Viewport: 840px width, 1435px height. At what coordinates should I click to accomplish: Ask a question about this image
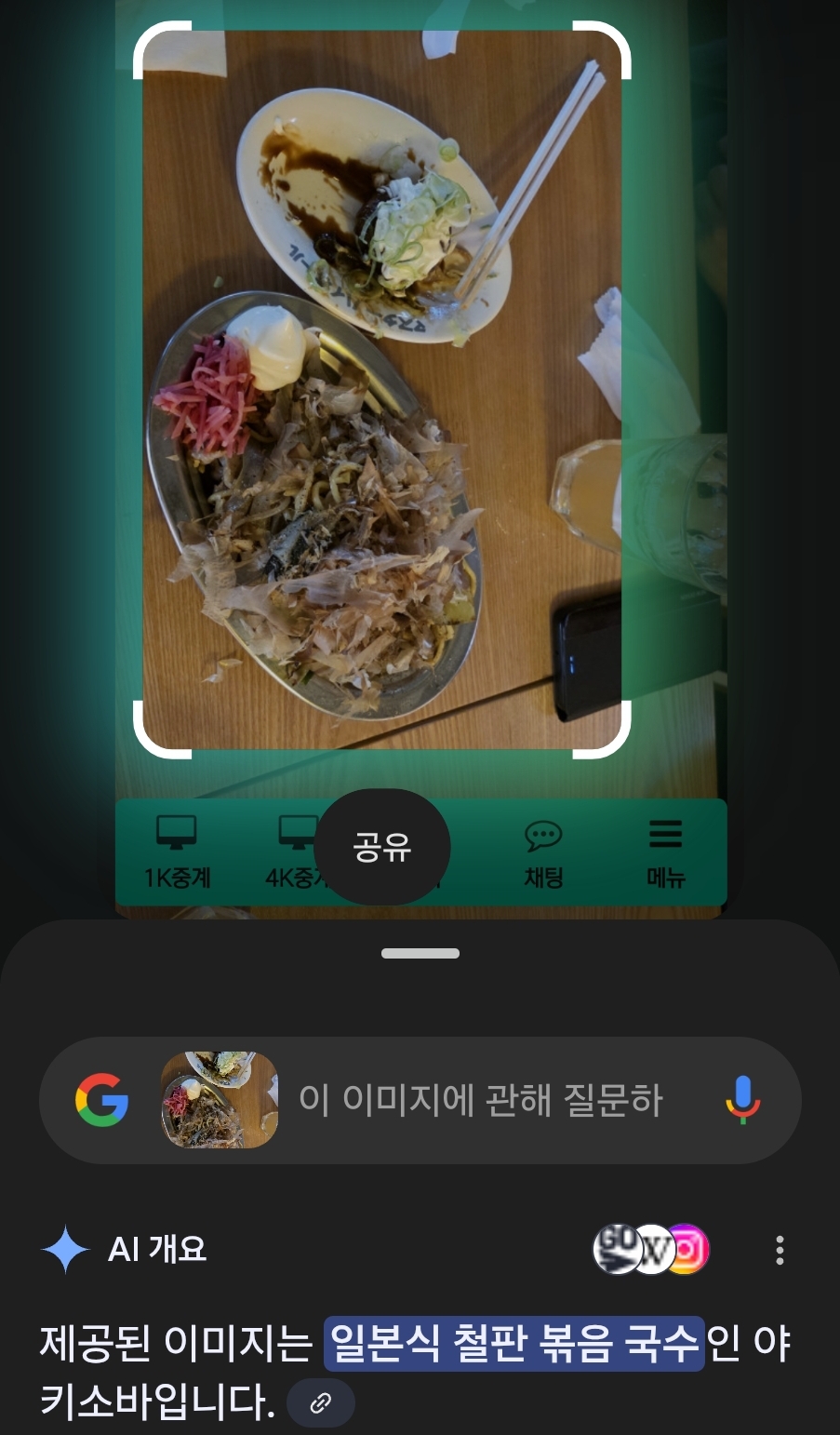[x=480, y=1100]
